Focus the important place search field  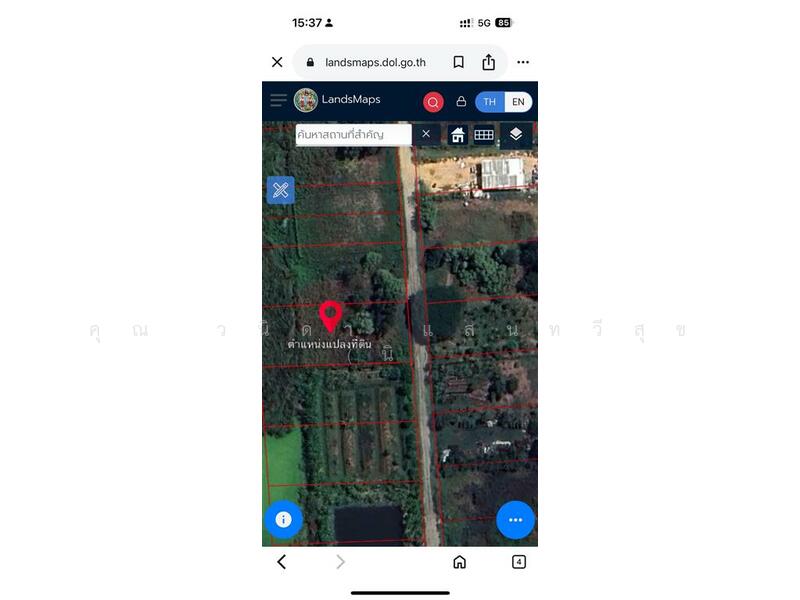click(x=353, y=134)
